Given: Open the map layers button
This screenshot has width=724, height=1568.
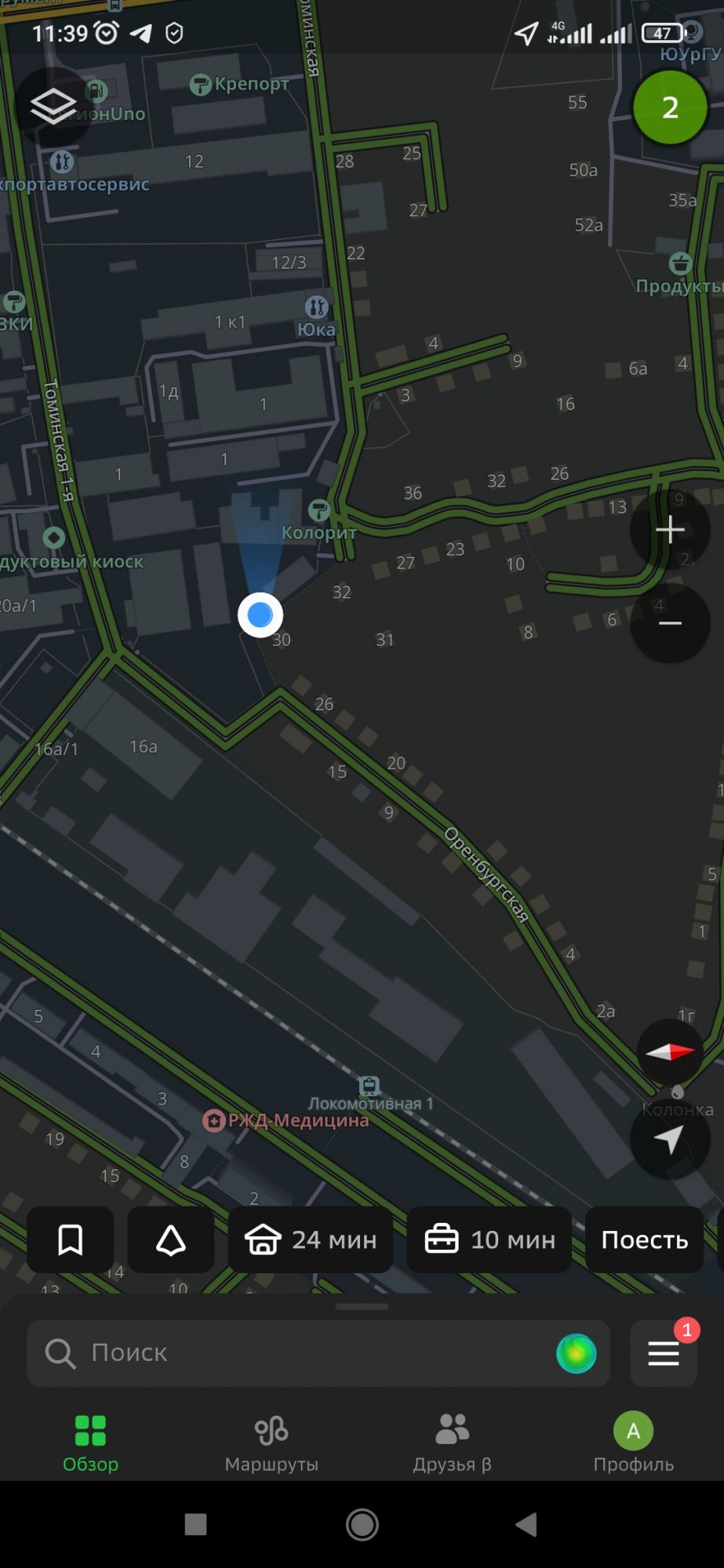Looking at the screenshot, I should (53, 107).
